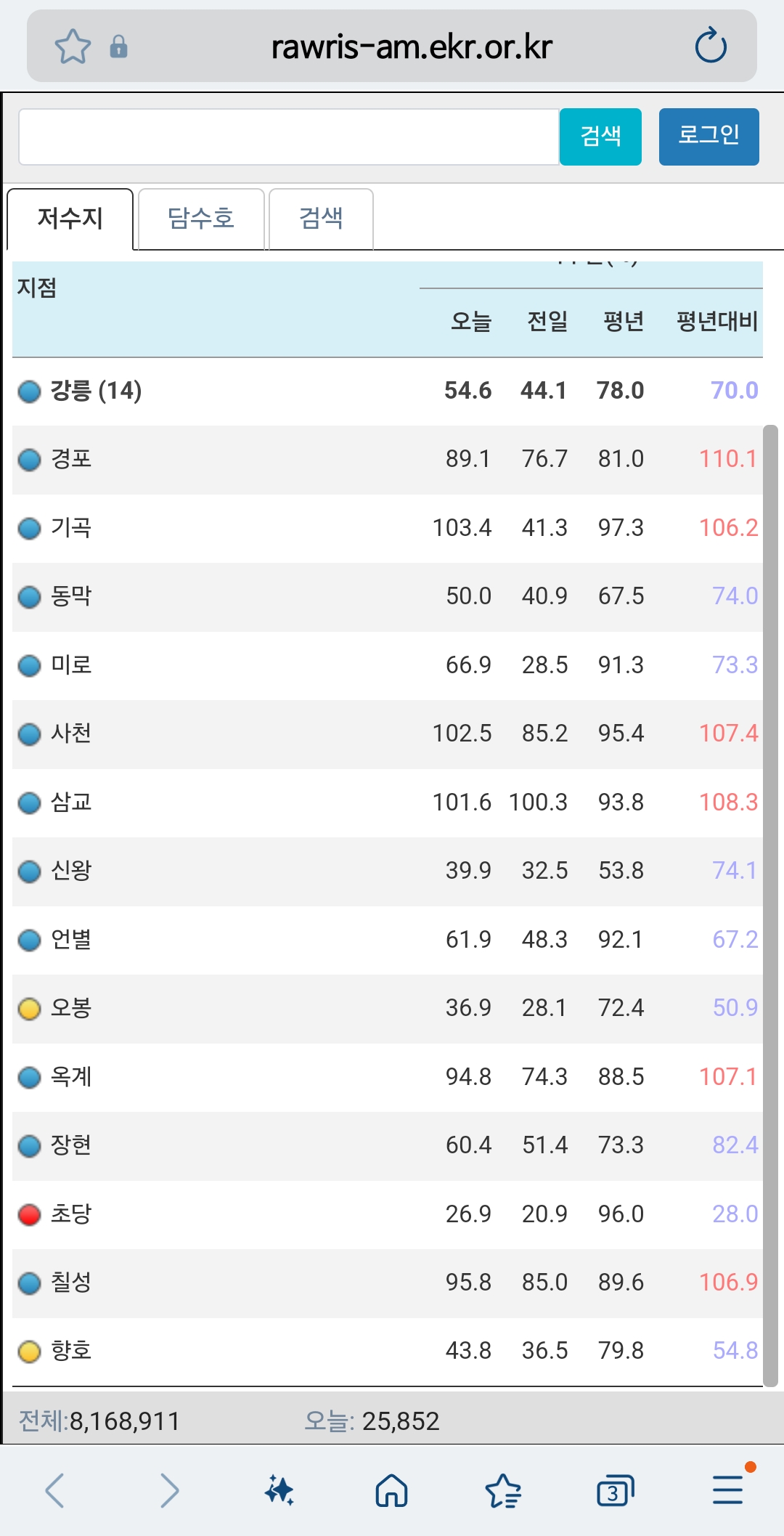The image size is (784, 1536).
Task: Click the blue status circle next to 경포
Action: tap(29, 460)
